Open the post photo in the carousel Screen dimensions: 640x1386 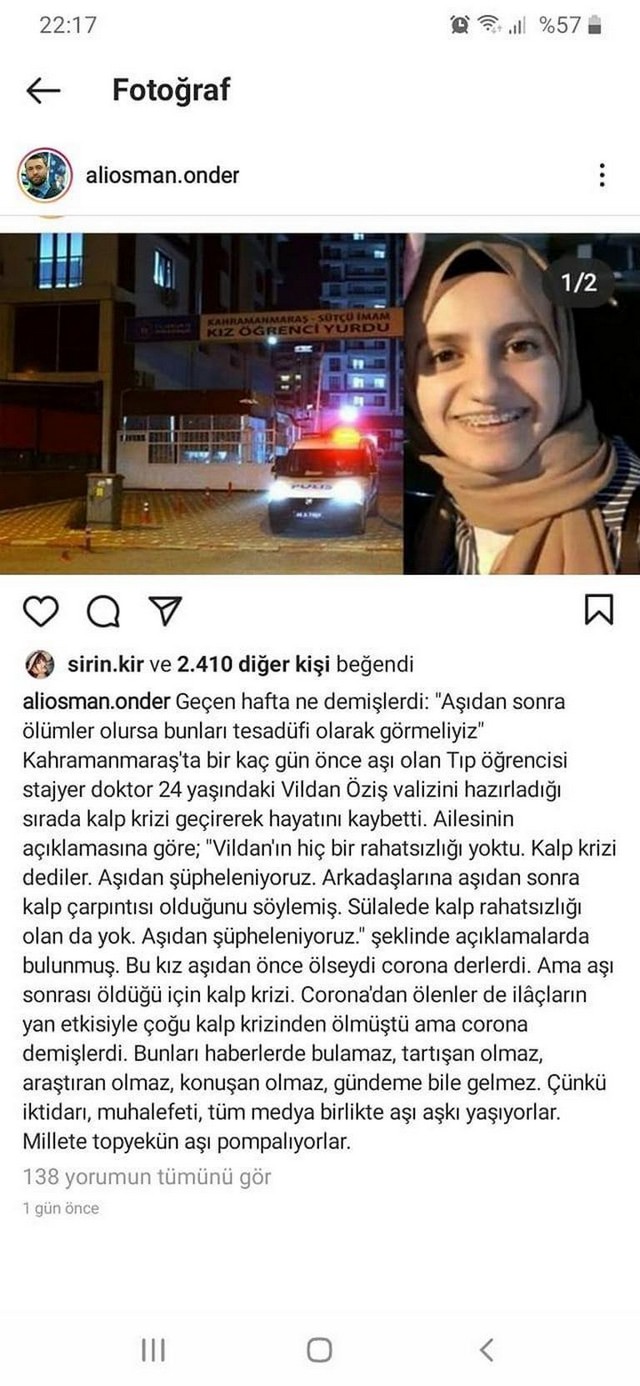pos(320,404)
